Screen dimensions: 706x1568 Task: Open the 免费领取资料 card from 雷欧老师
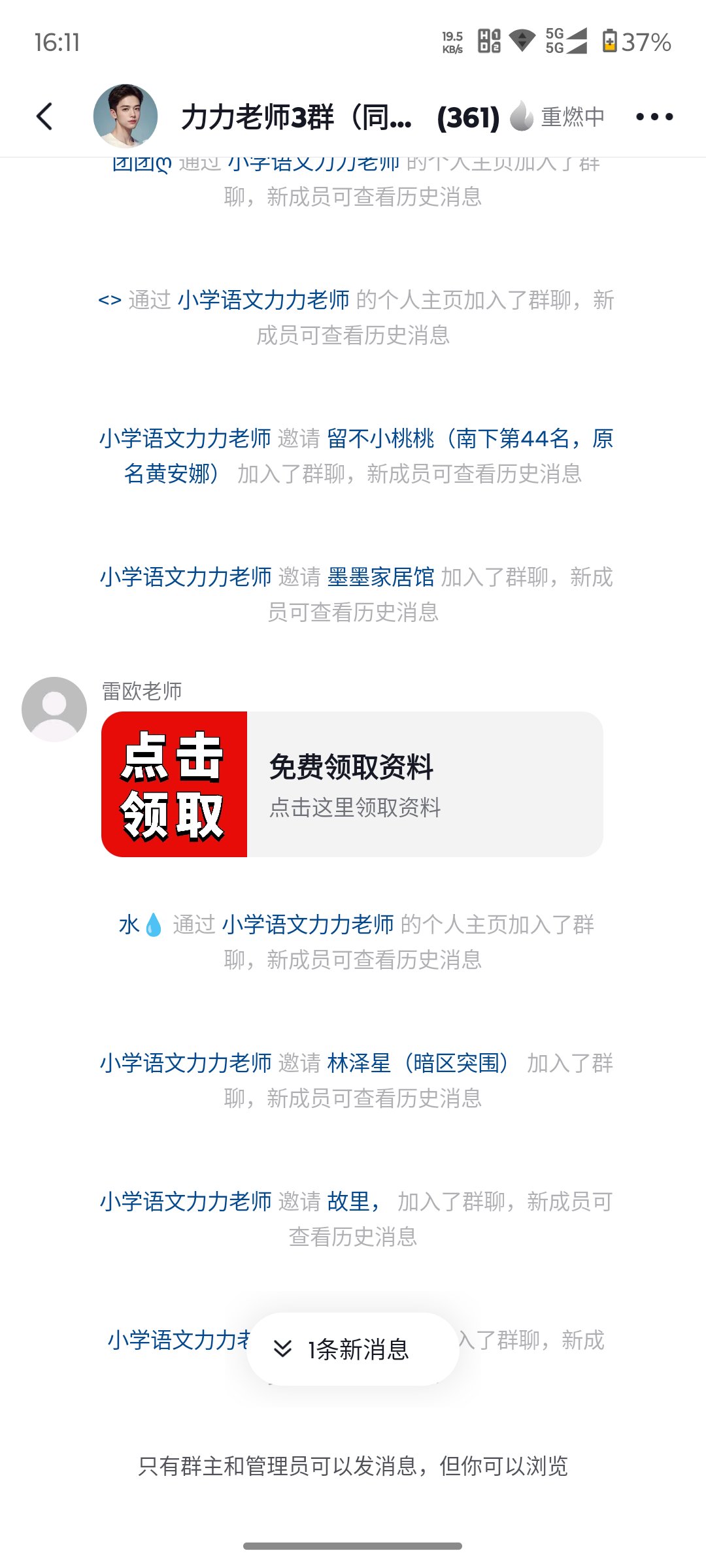coord(352,784)
